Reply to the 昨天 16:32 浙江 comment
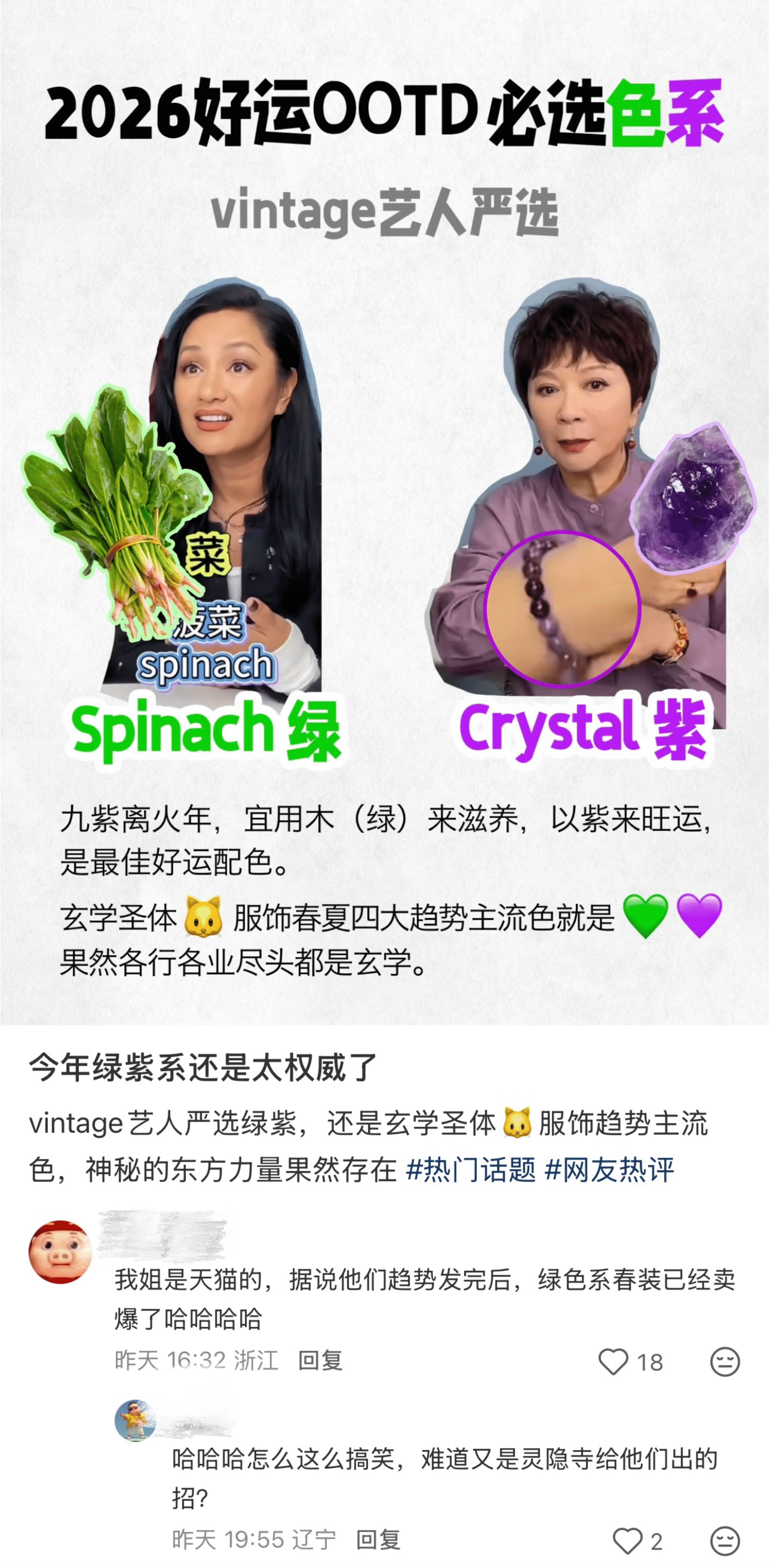 coord(320,1360)
